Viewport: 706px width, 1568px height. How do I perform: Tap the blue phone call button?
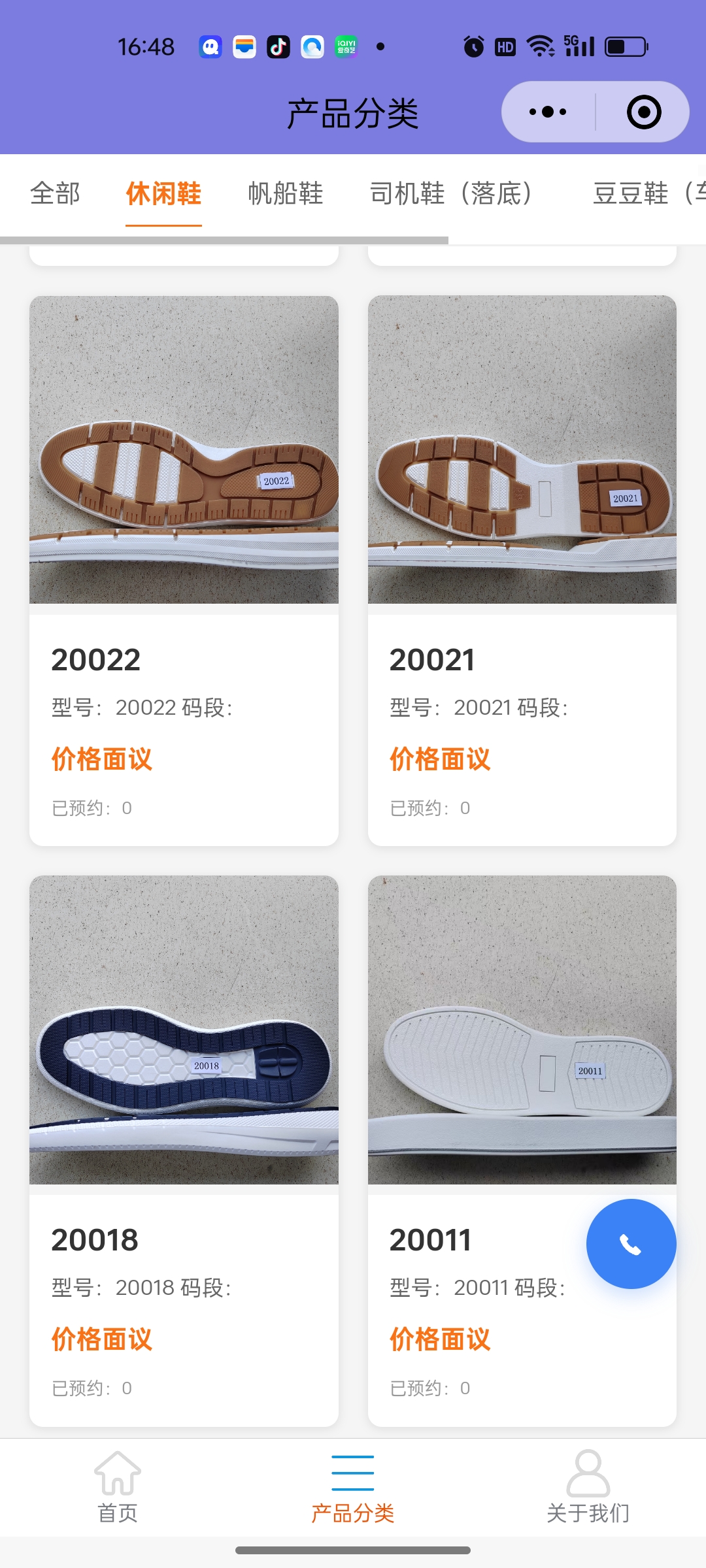(x=631, y=1244)
